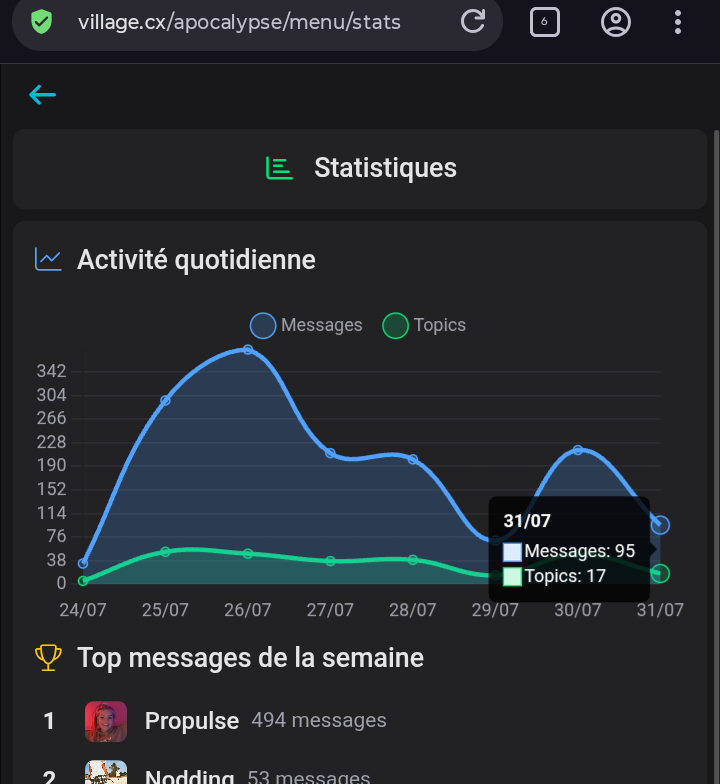View site security info via shield icon

[x=42, y=22]
